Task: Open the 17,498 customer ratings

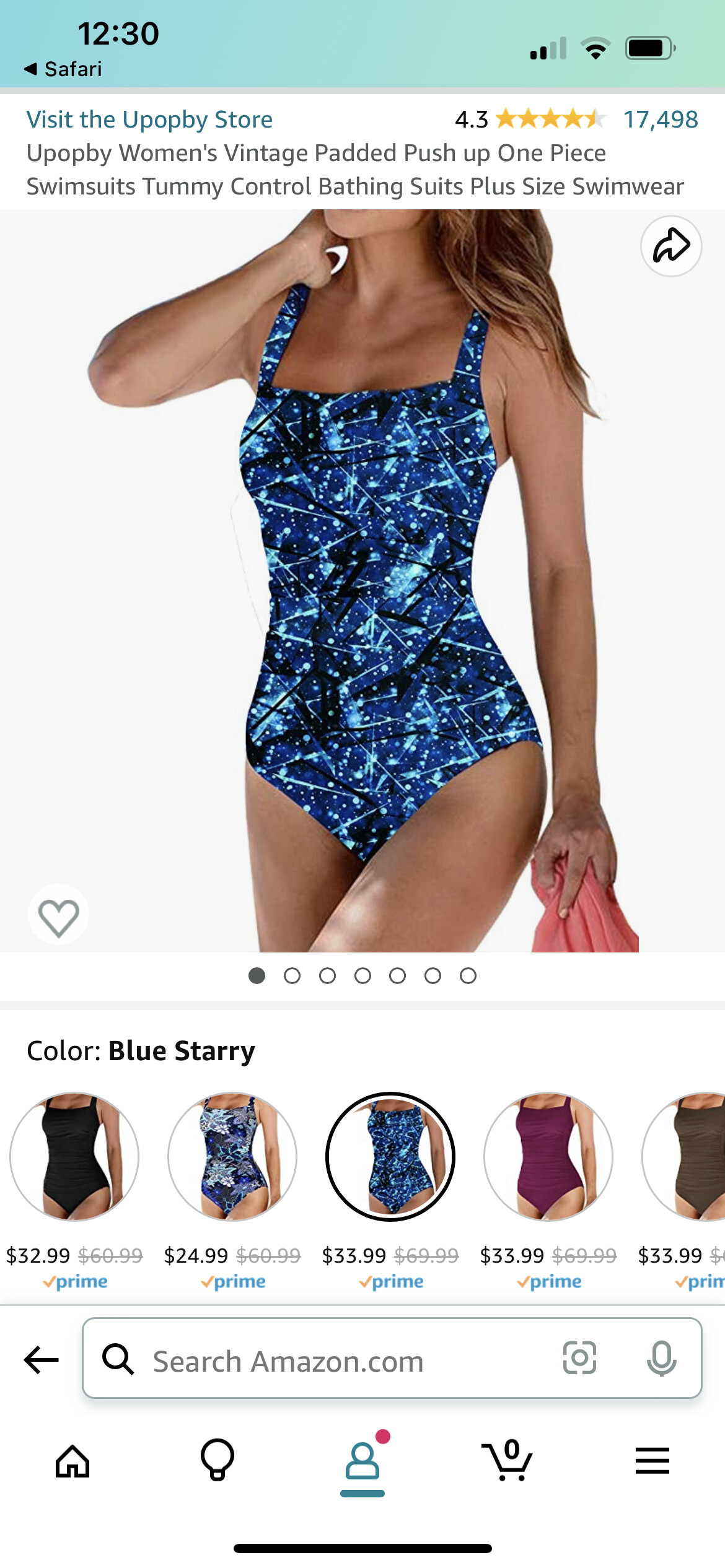Action: click(661, 119)
